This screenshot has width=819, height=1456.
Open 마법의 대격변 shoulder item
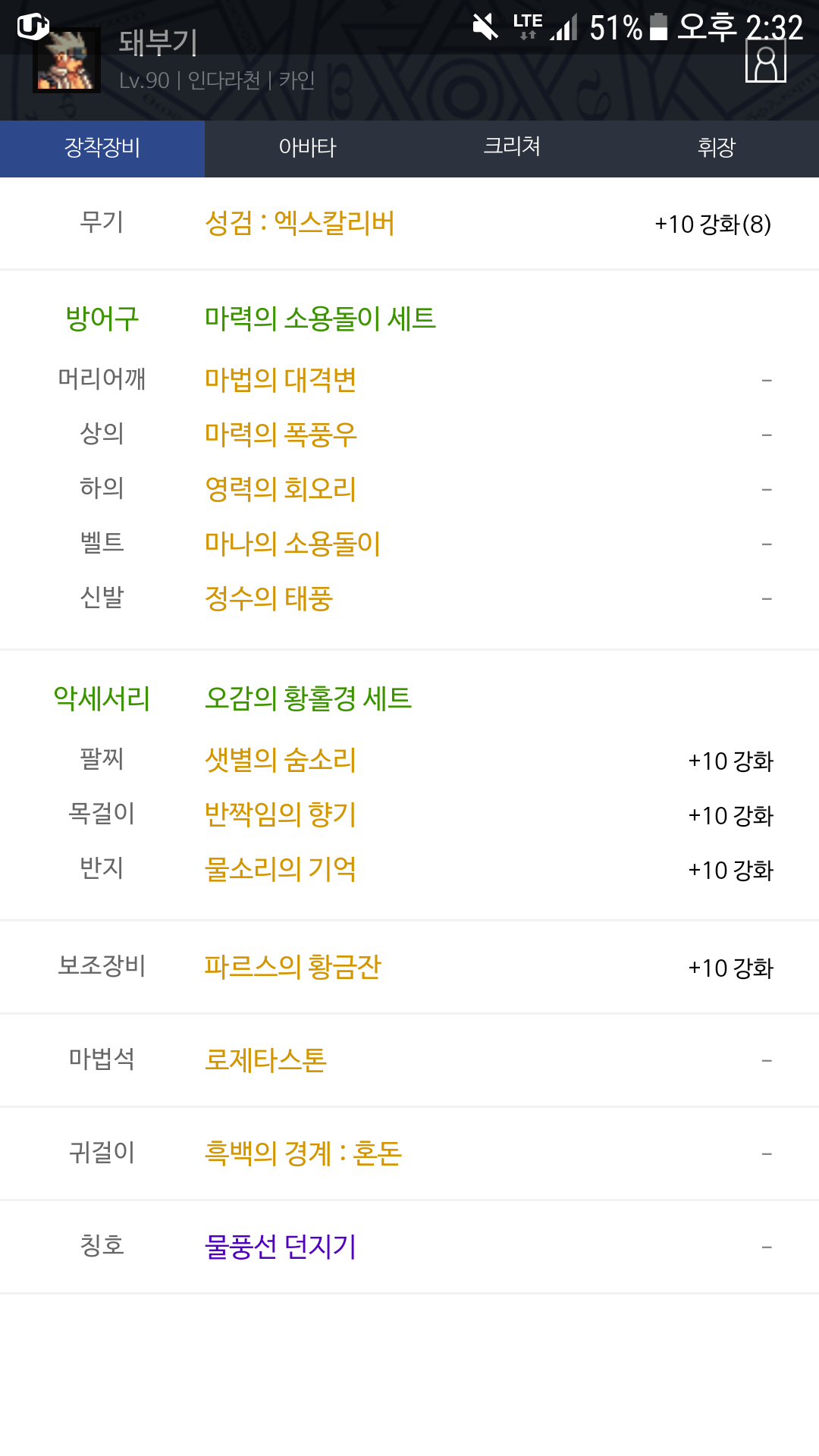tap(281, 380)
